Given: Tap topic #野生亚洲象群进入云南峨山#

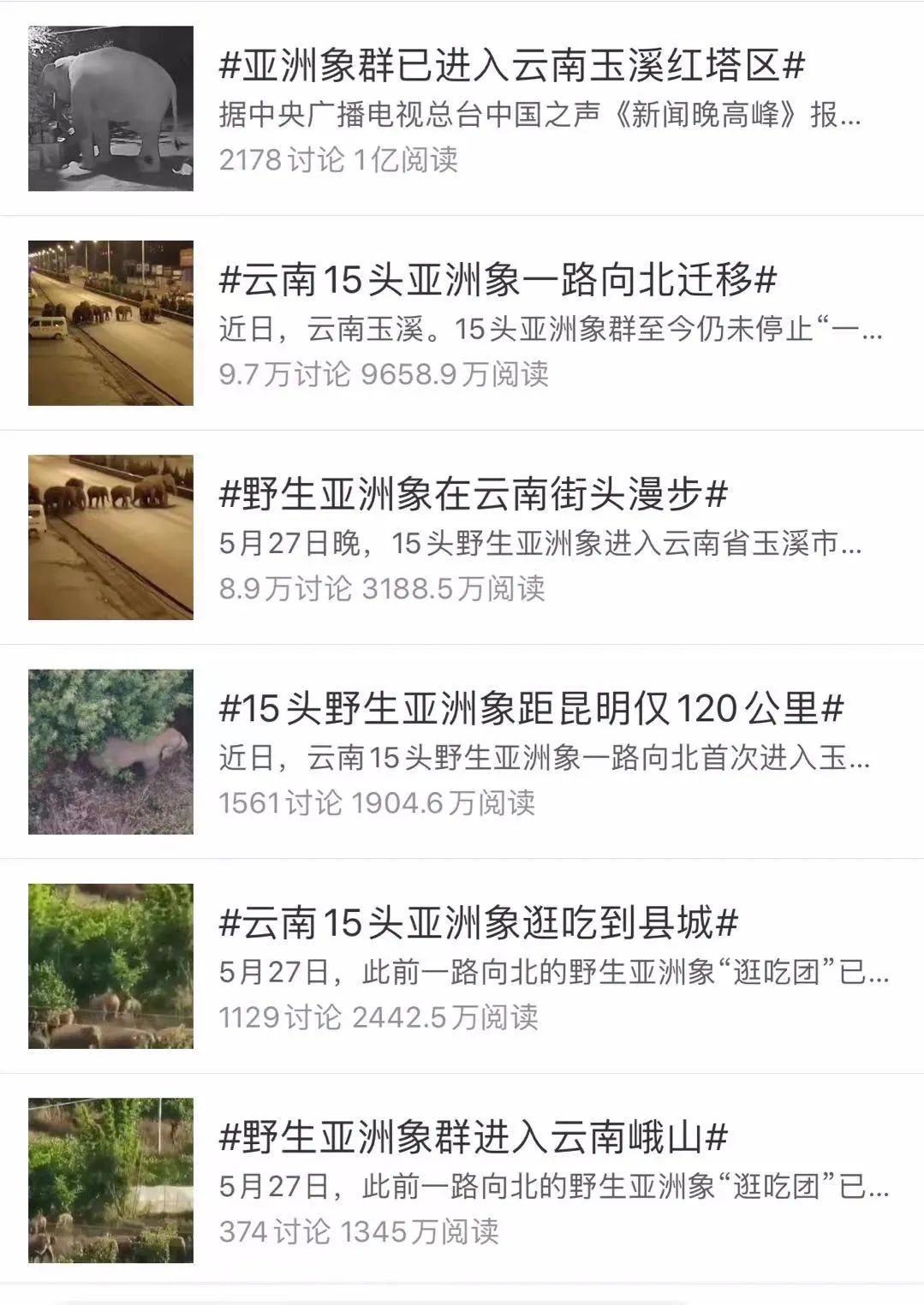Looking at the screenshot, I should click(474, 1138).
